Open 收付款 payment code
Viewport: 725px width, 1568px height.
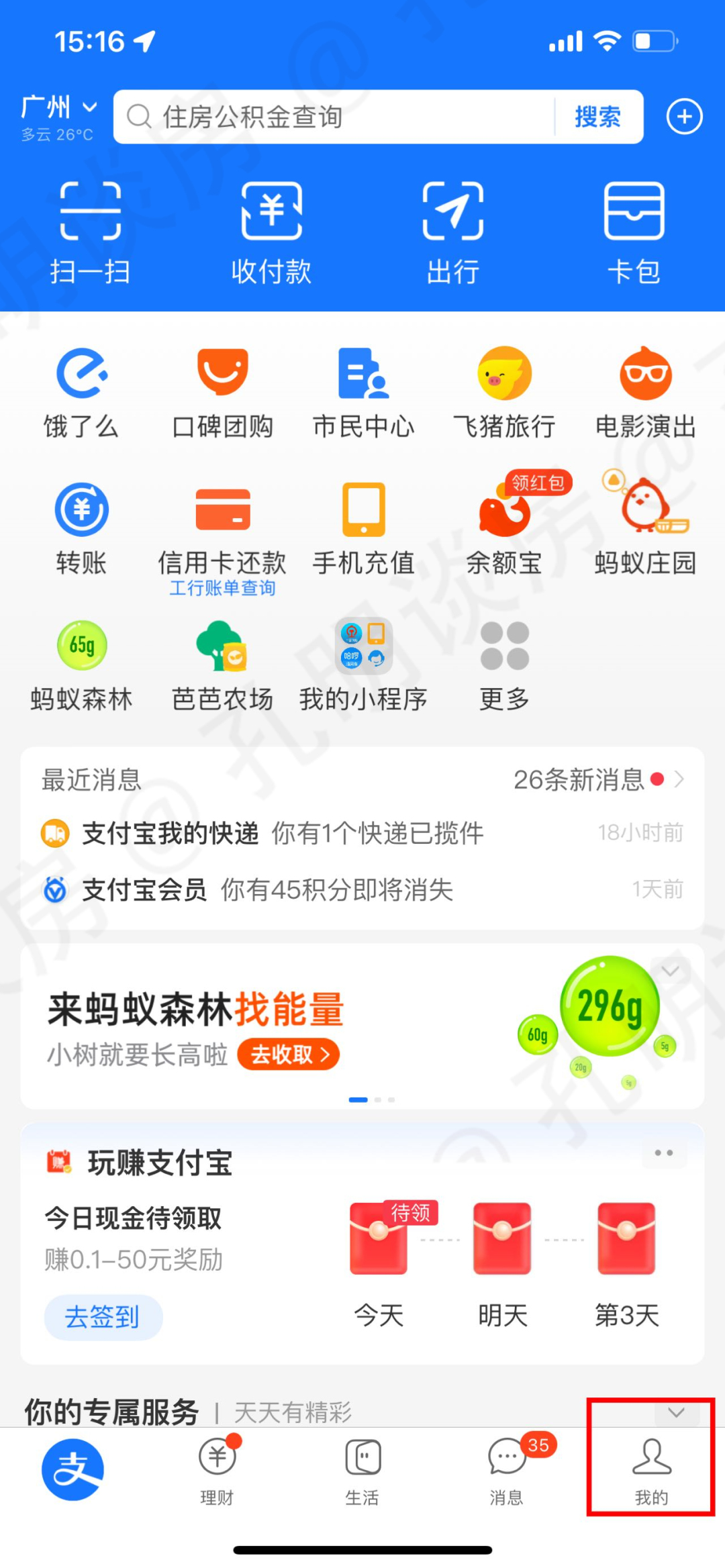(x=272, y=228)
